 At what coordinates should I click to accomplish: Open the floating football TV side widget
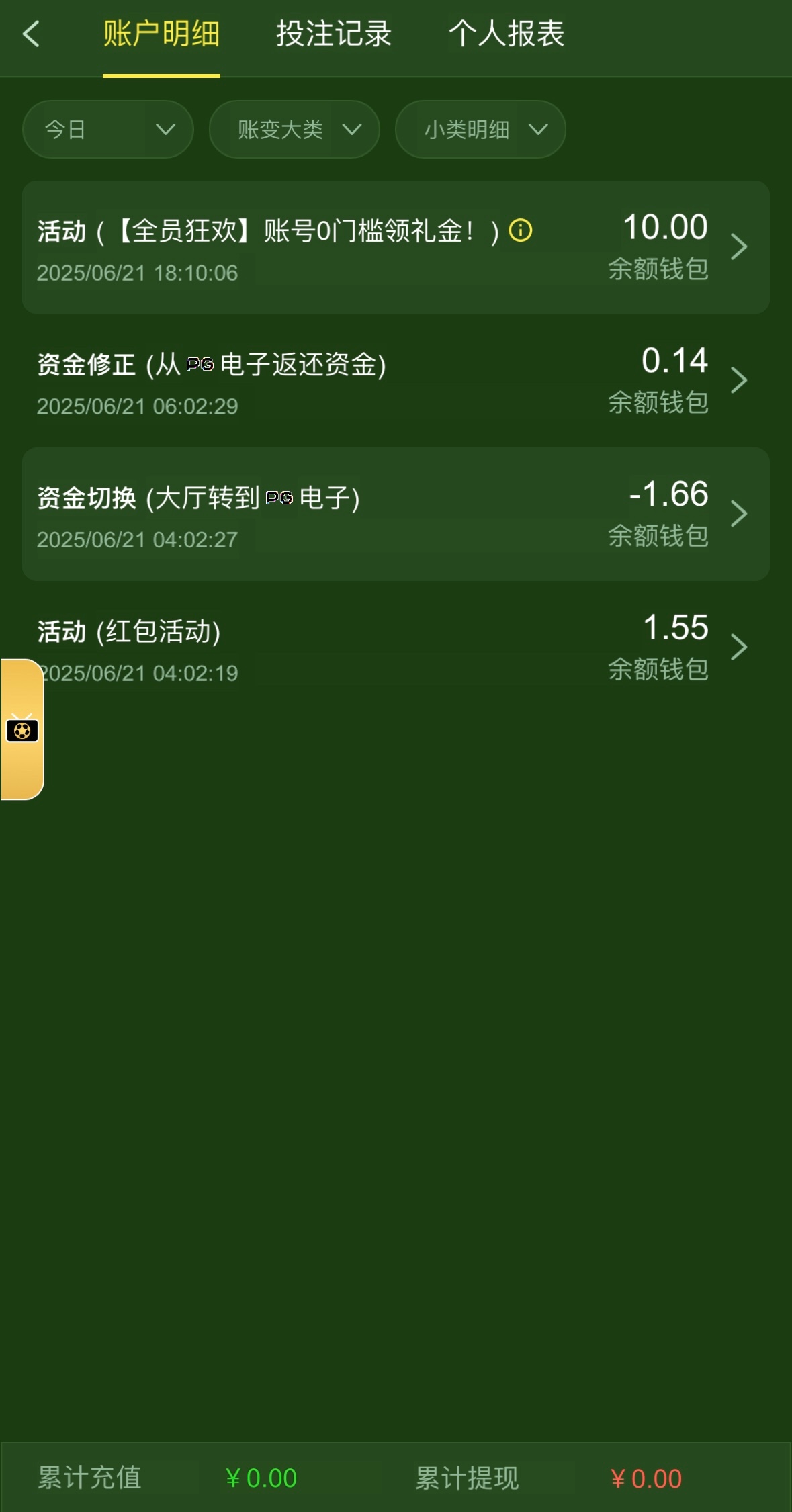tap(22, 729)
